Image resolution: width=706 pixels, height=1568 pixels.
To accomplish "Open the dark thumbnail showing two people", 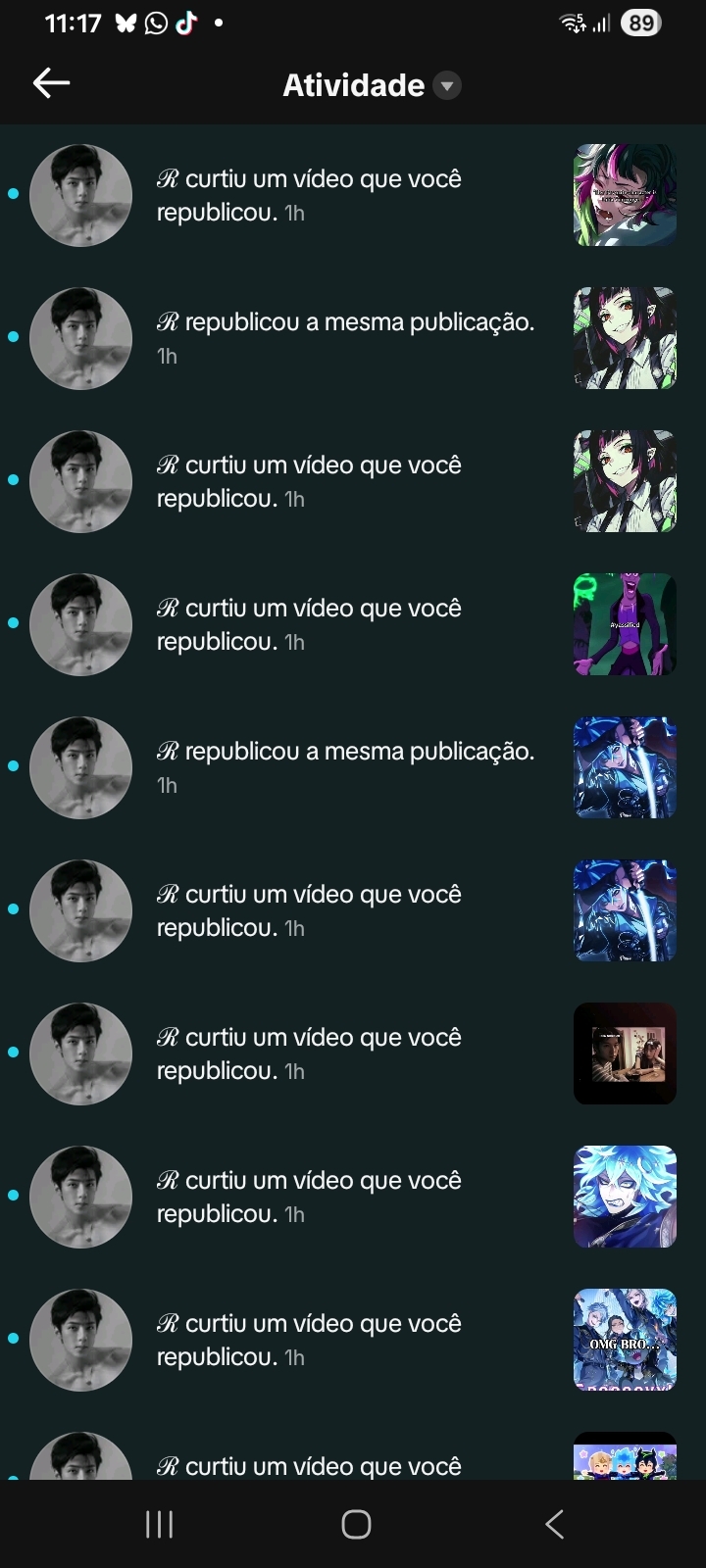I will (x=625, y=1053).
